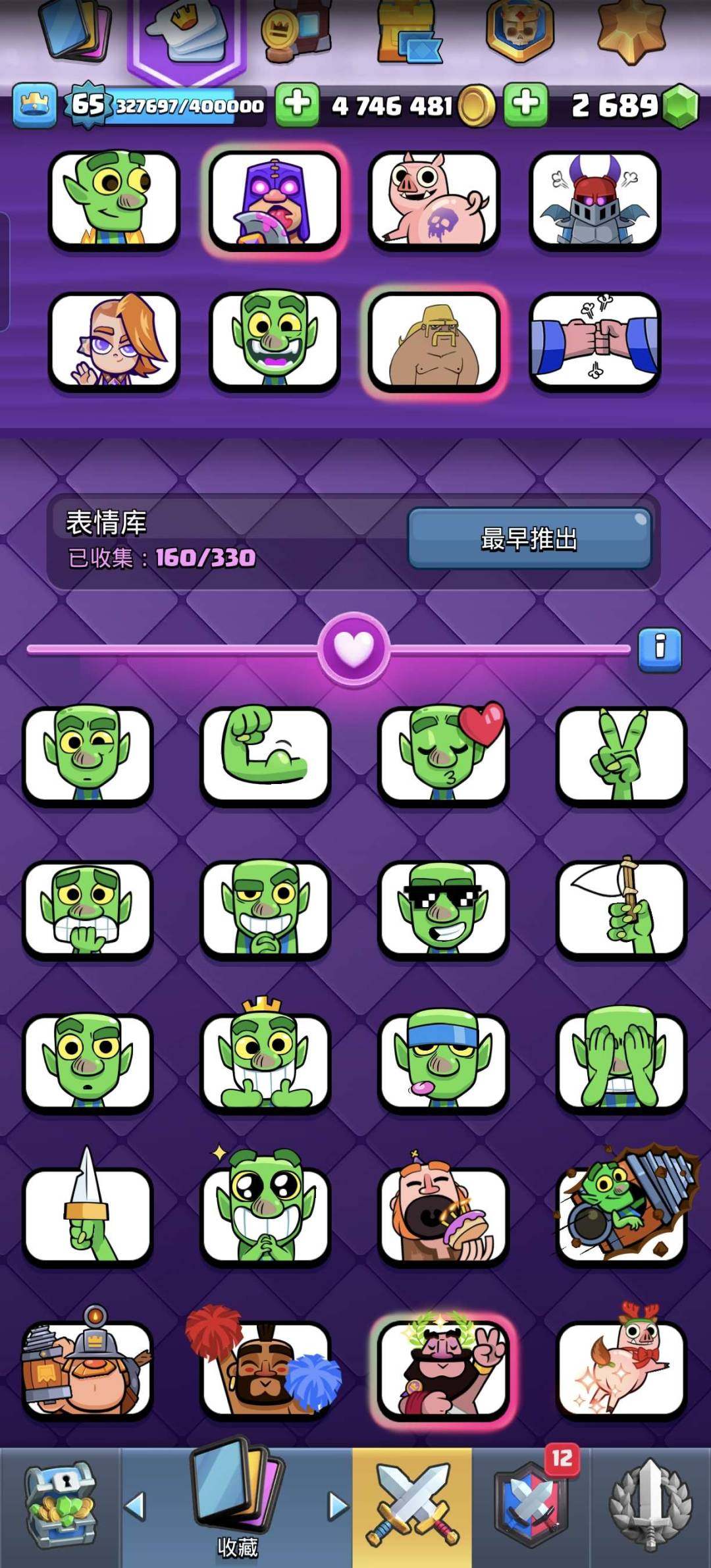The height and width of the screenshot is (1568, 711).
Task: Open the golden star events icon
Action: pos(631,30)
